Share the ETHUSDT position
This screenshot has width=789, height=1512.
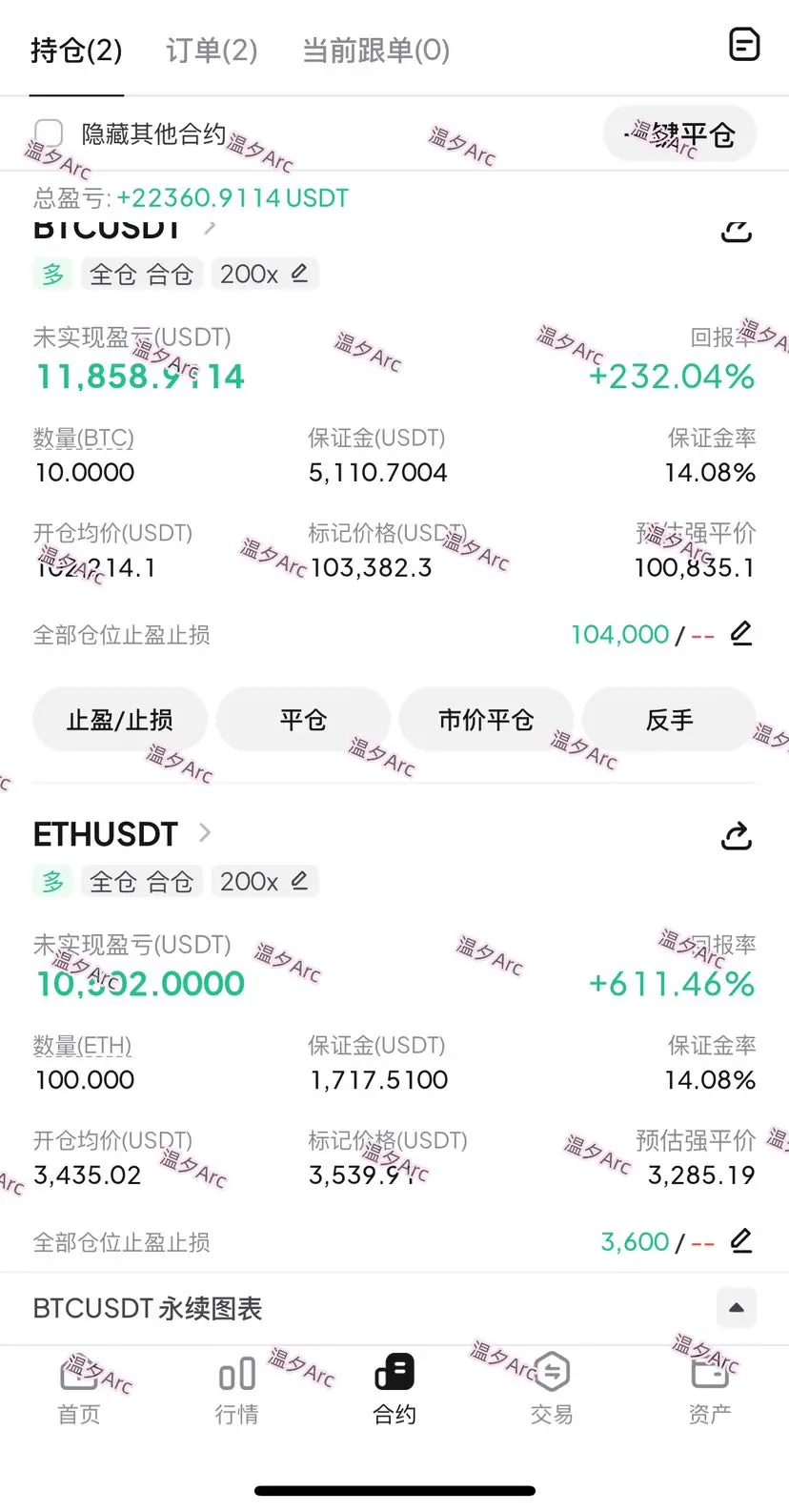click(736, 836)
